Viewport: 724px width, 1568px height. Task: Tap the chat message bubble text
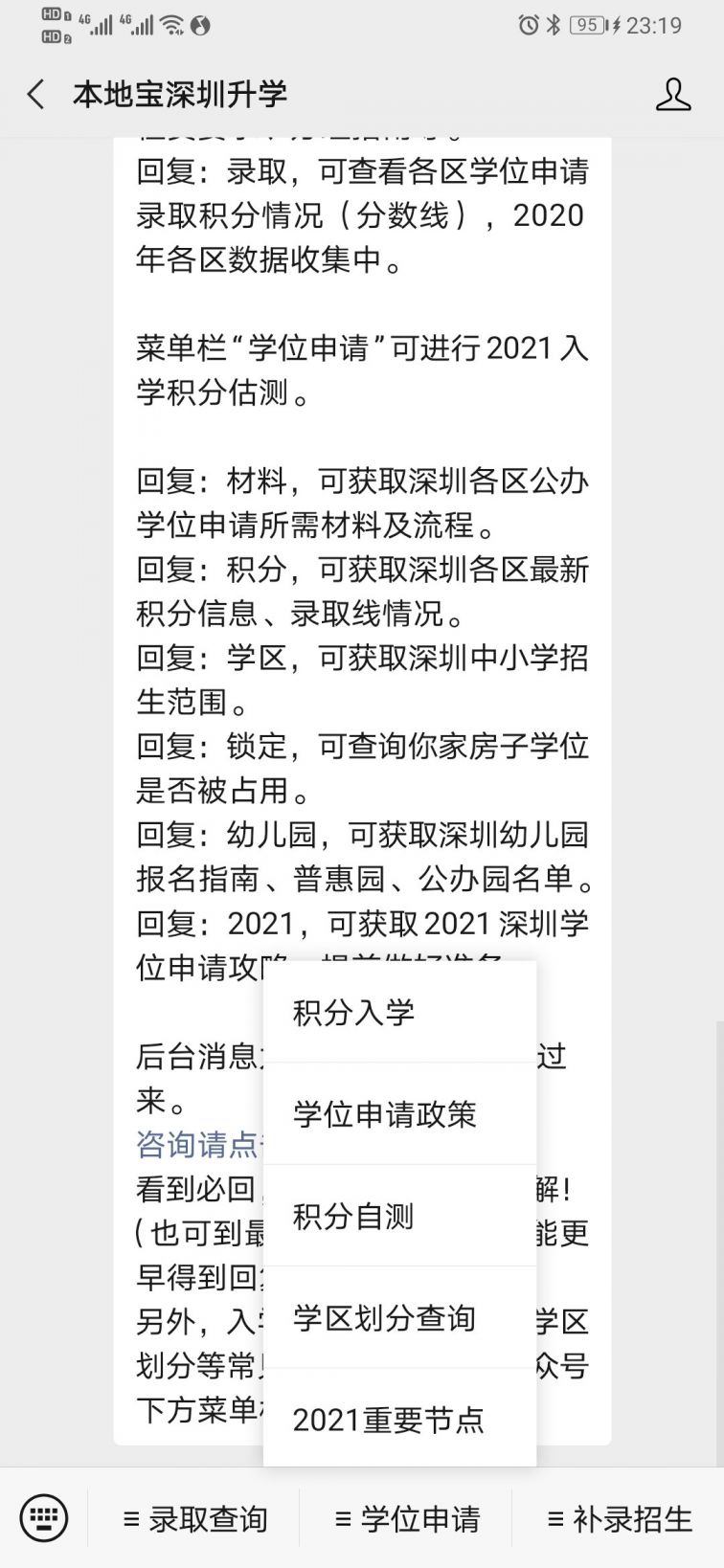(x=364, y=574)
